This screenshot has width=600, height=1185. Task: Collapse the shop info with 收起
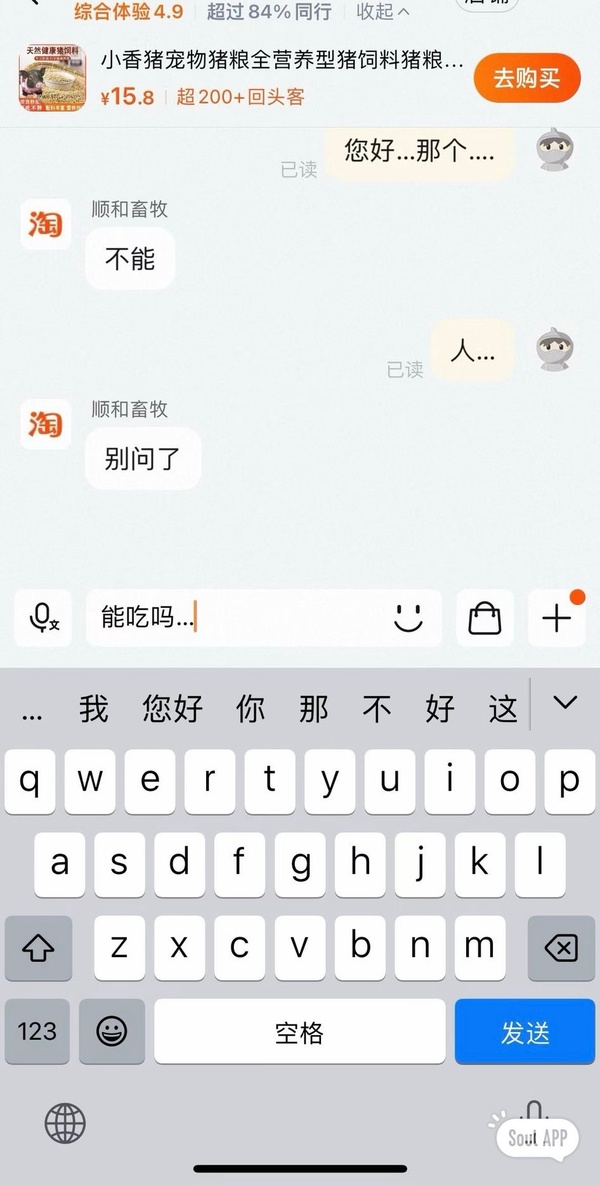382,12
